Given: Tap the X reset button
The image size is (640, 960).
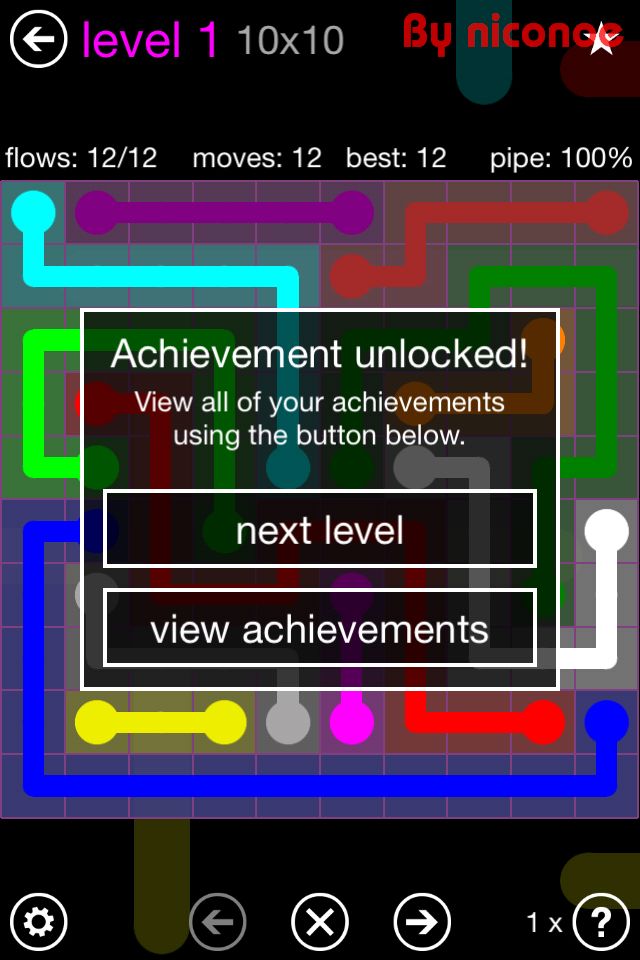Looking at the screenshot, I should click(x=320, y=921).
